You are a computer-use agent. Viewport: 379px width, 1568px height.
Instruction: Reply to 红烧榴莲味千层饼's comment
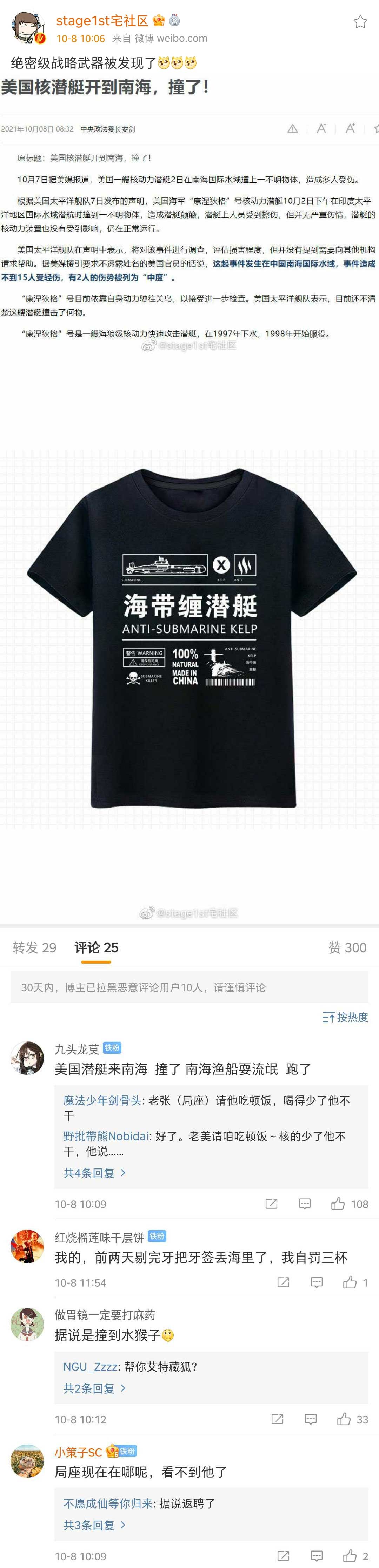[x=316, y=1282]
